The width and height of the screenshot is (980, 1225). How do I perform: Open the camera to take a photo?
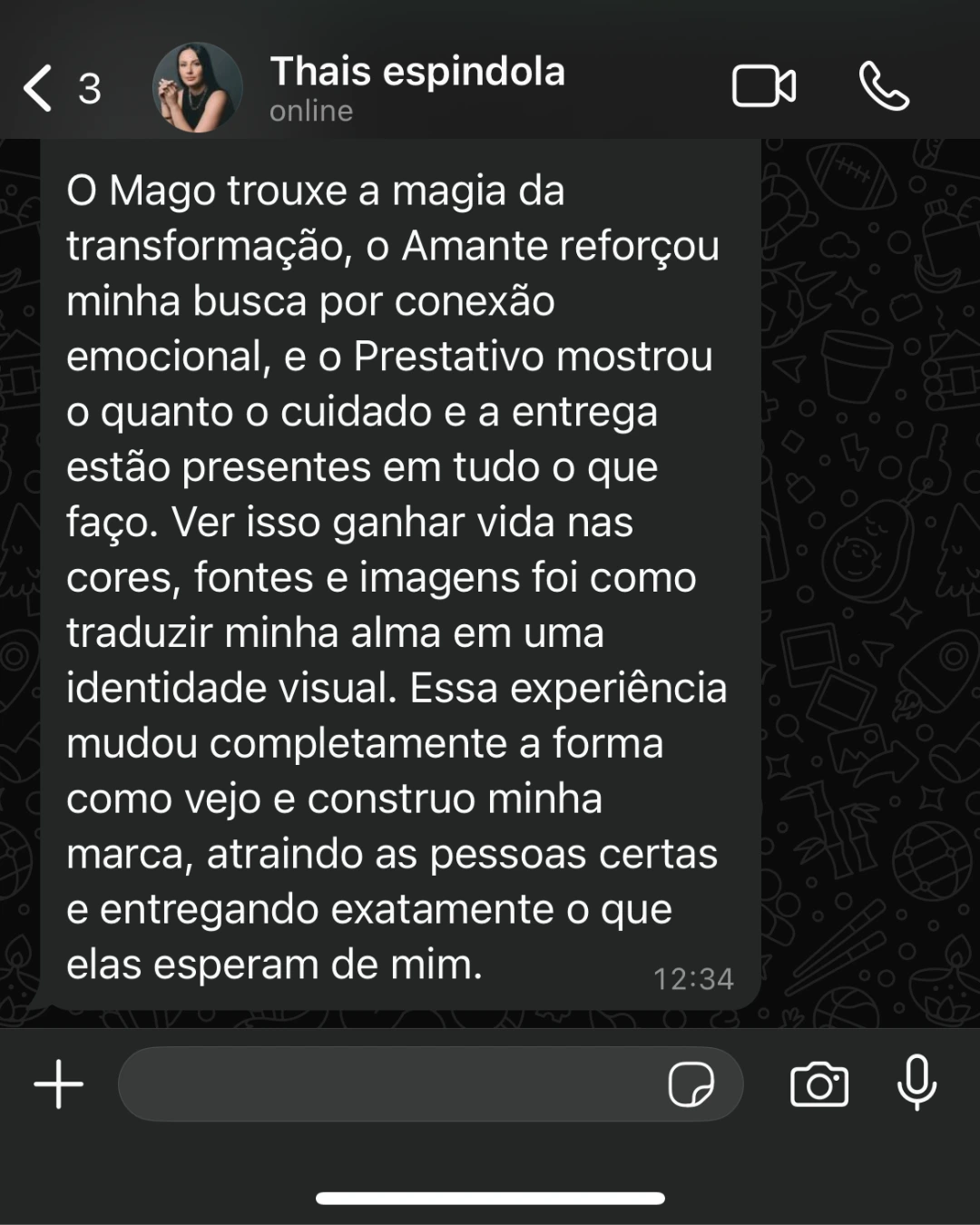[x=819, y=1083]
